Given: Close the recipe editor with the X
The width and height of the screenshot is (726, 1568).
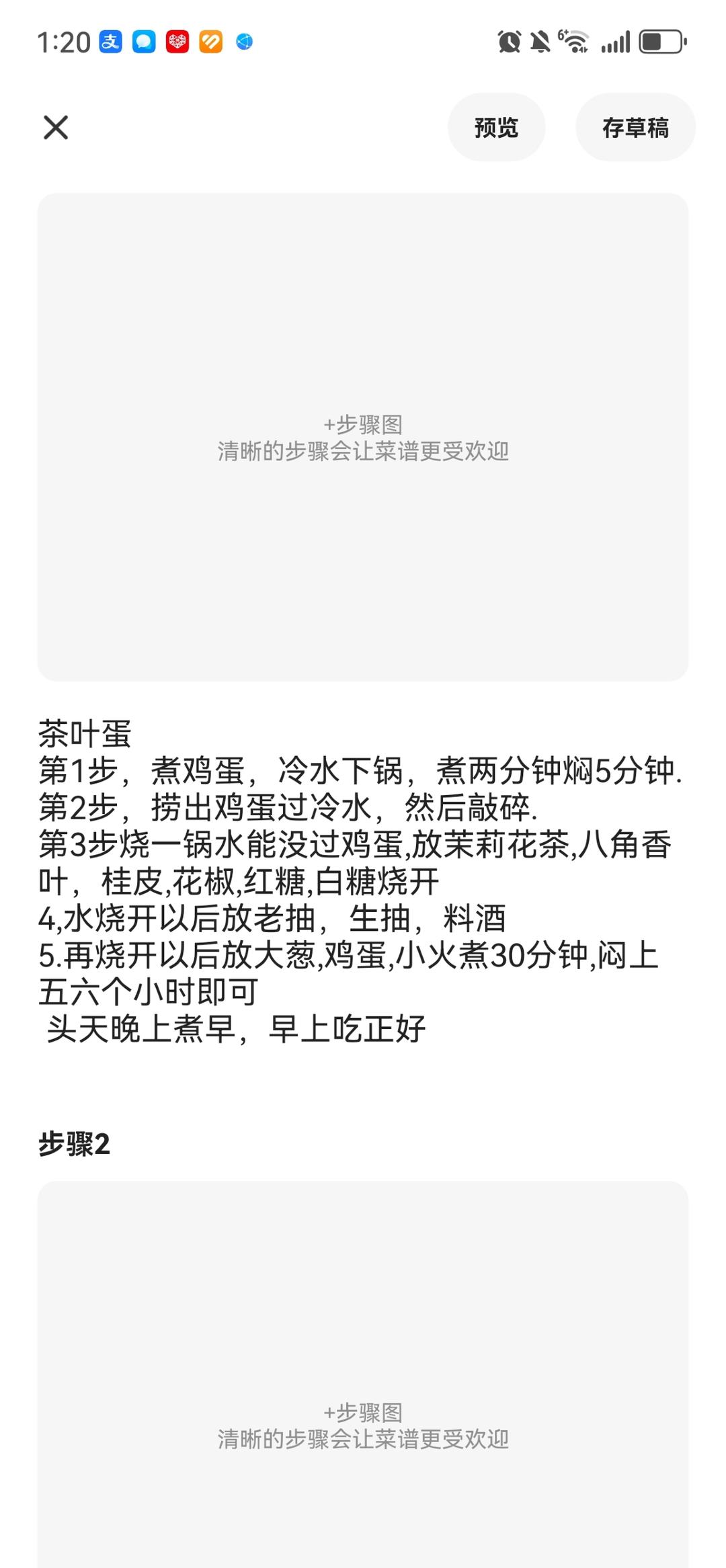Looking at the screenshot, I should click(56, 128).
